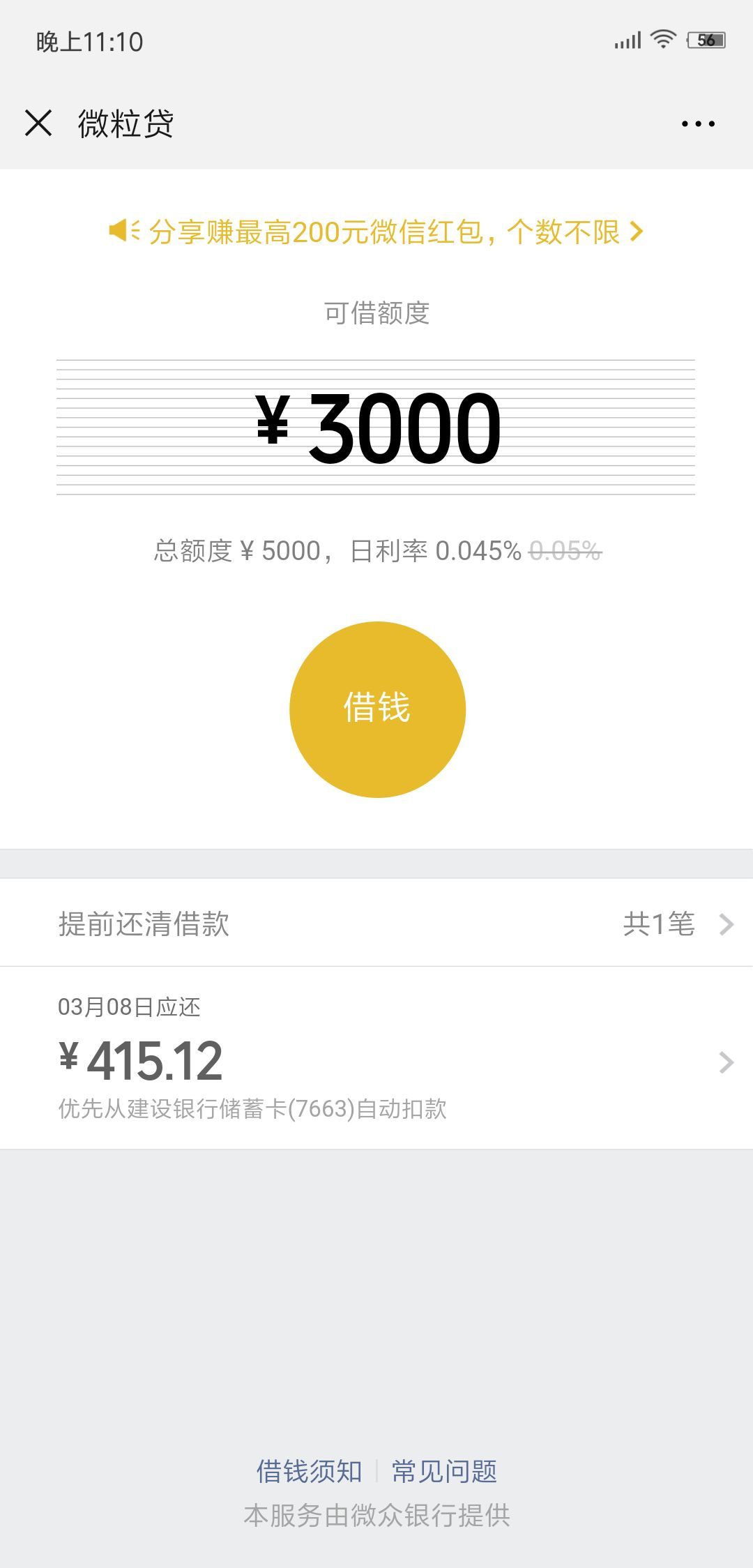Tap the 总额度 ¥5000 daily rate line
753x1568 pixels.
pos(376,550)
